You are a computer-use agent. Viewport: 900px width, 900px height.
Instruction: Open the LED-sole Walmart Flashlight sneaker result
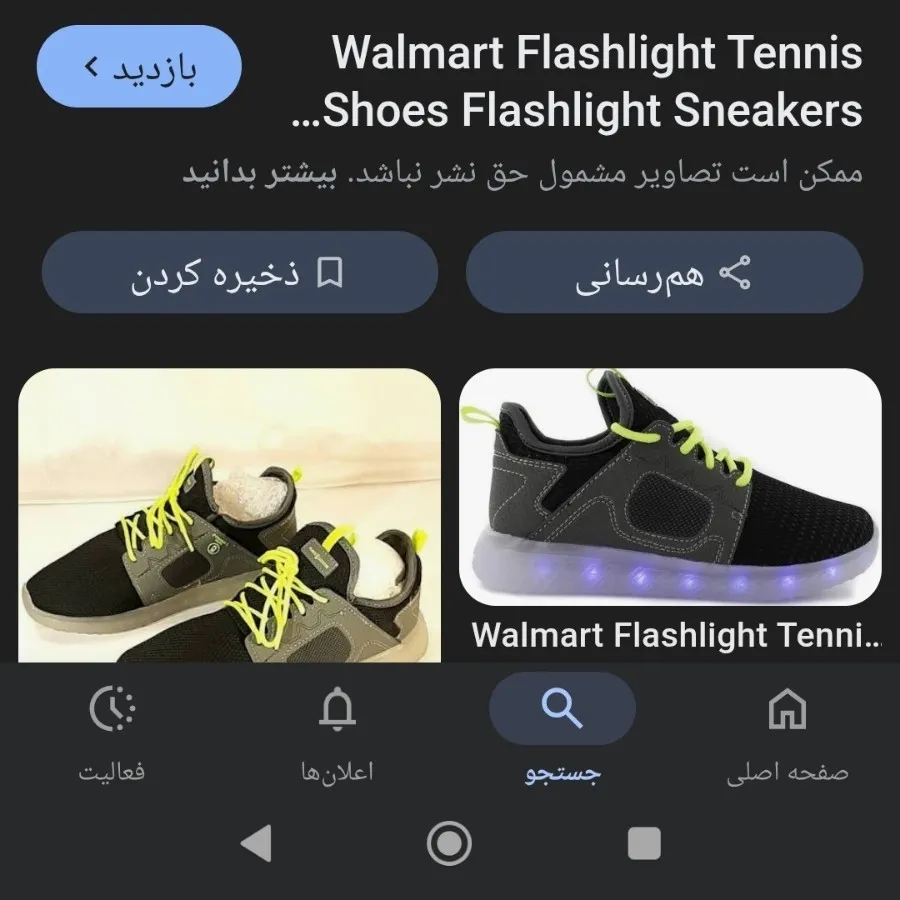pos(670,487)
